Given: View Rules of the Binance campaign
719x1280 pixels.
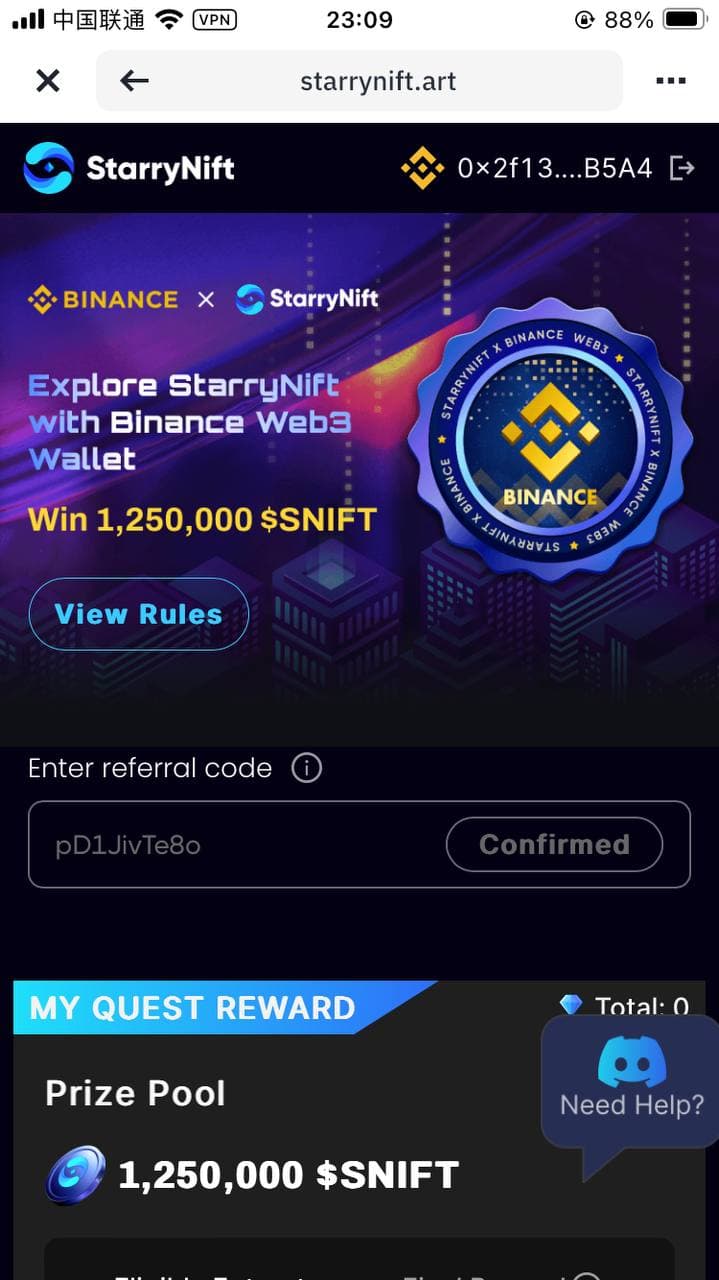Looking at the screenshot, I should click(x=138, y=614).
